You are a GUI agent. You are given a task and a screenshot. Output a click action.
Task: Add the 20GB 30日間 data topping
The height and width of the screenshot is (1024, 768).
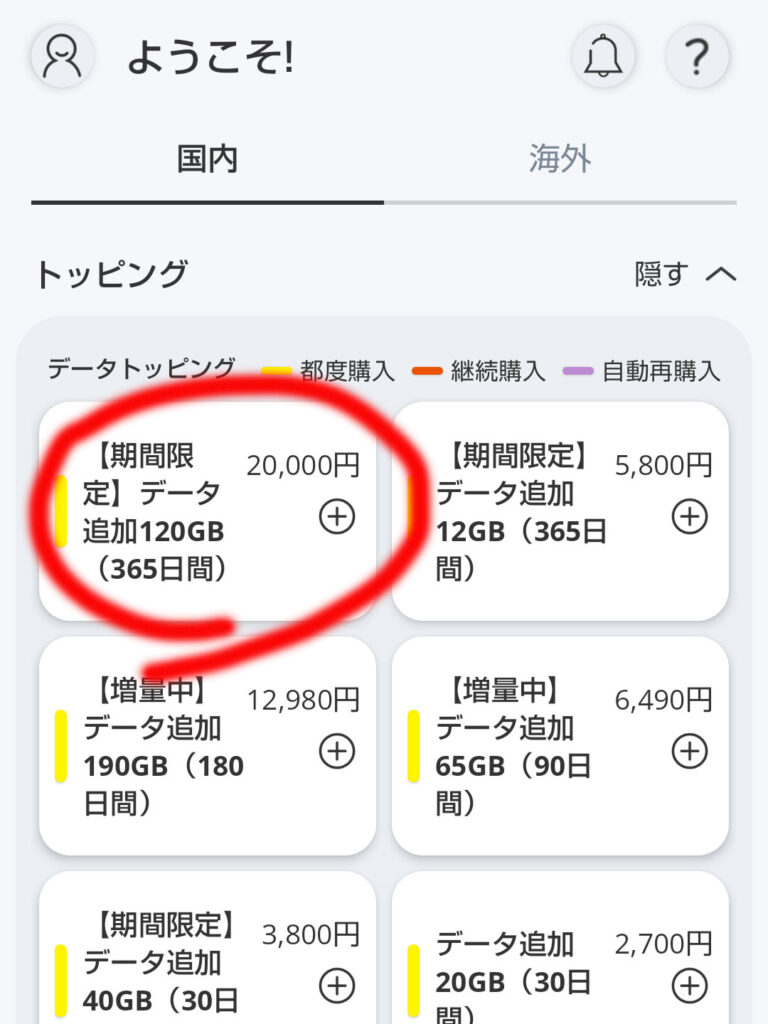pos(689,986)
